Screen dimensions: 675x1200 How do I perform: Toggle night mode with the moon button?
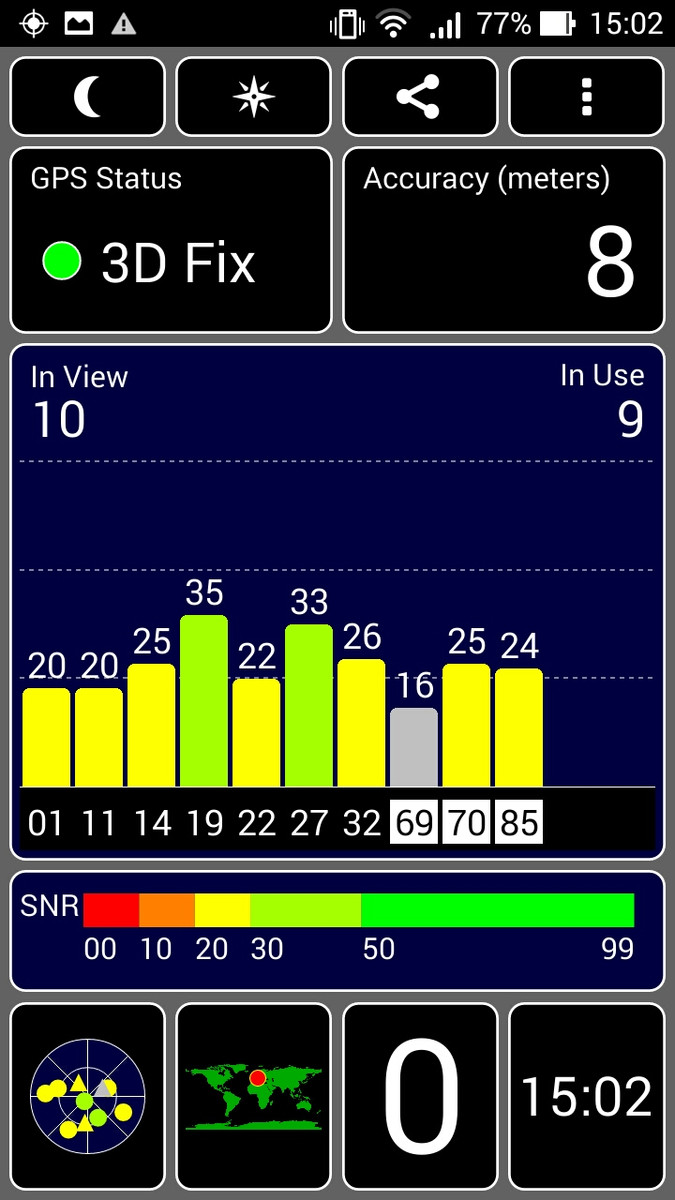(x=88, y=97)
